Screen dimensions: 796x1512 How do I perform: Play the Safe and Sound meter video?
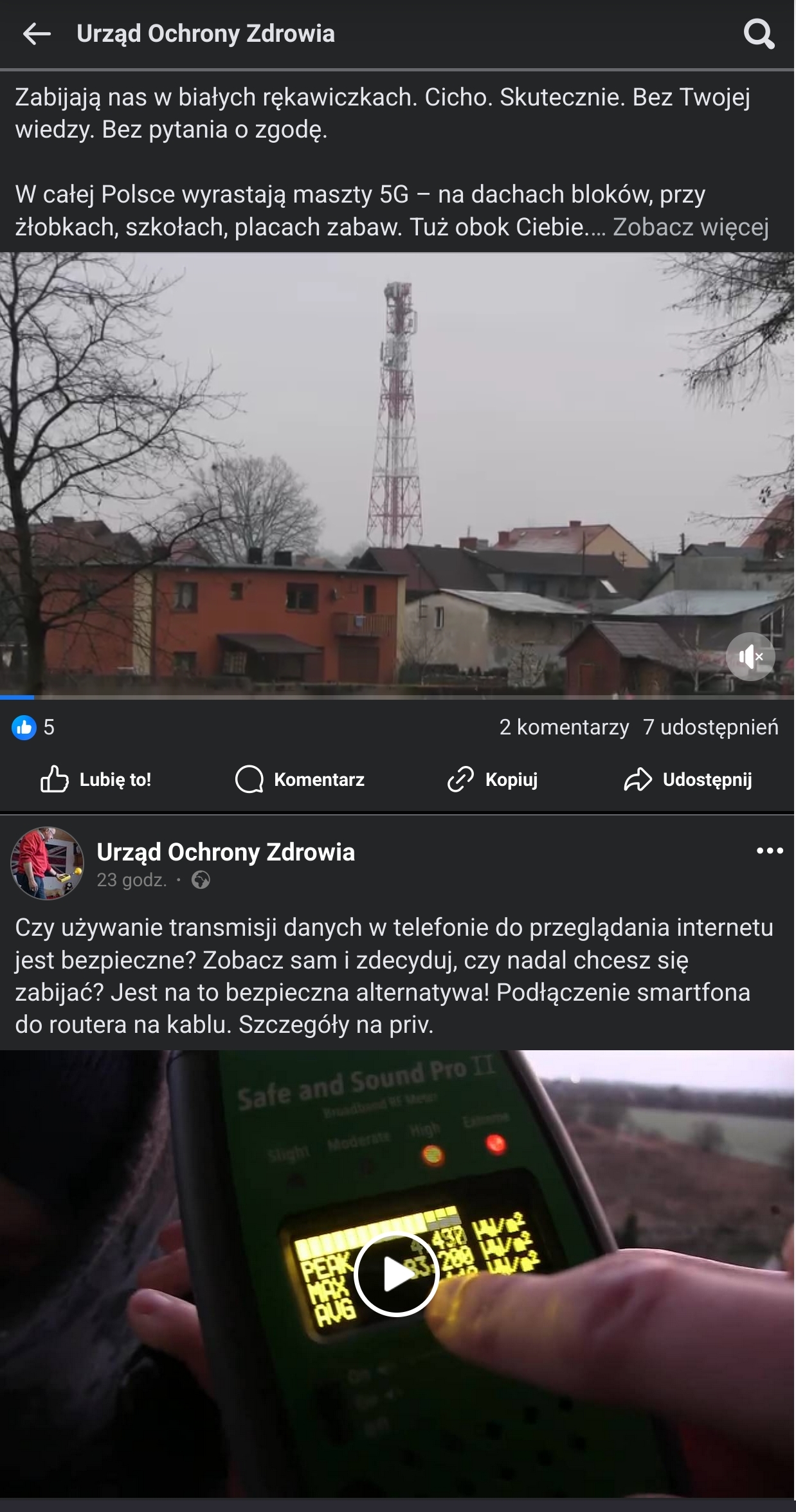(397, 1275)
